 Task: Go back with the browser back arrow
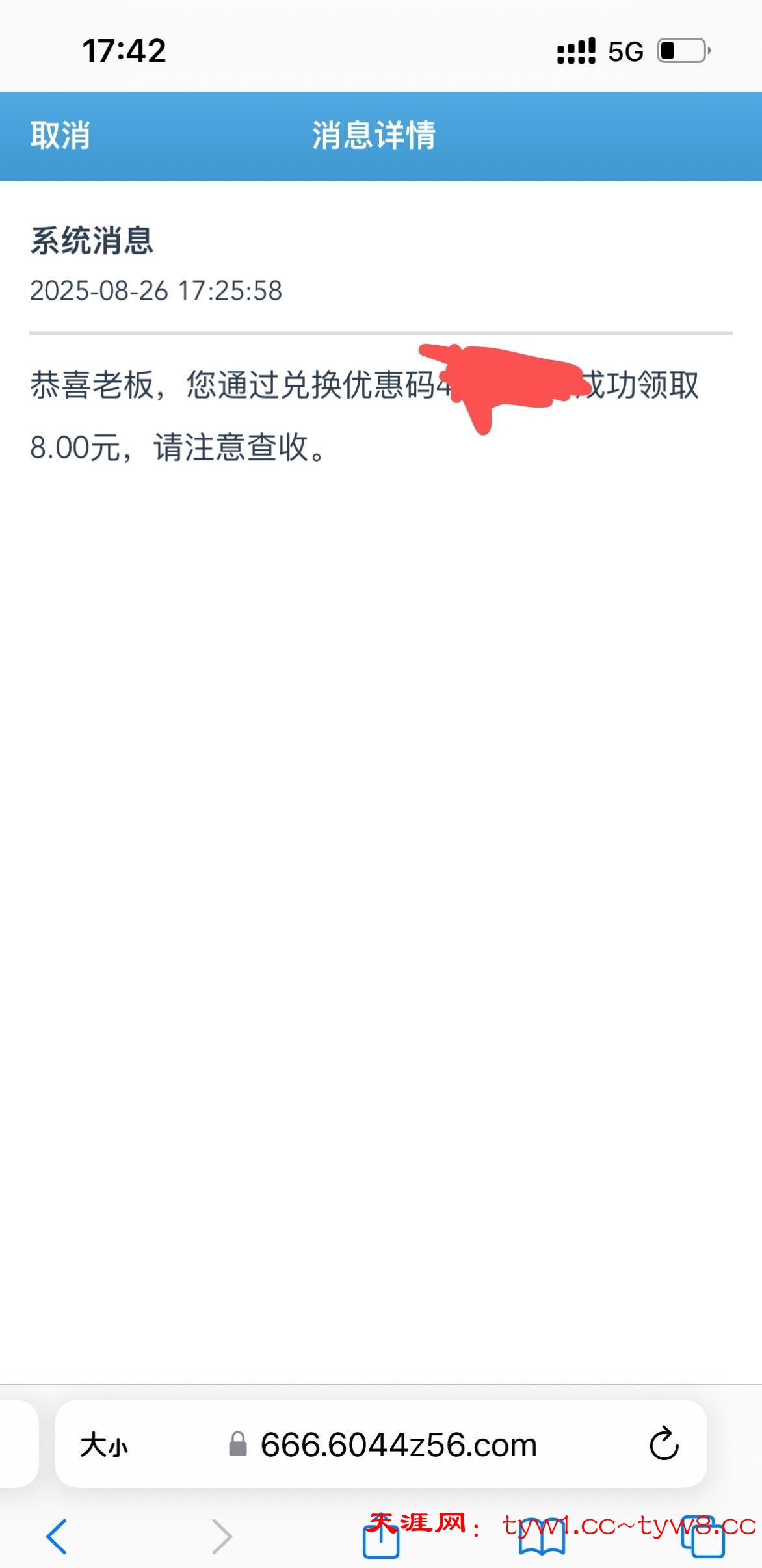[x=57, y=1537]
